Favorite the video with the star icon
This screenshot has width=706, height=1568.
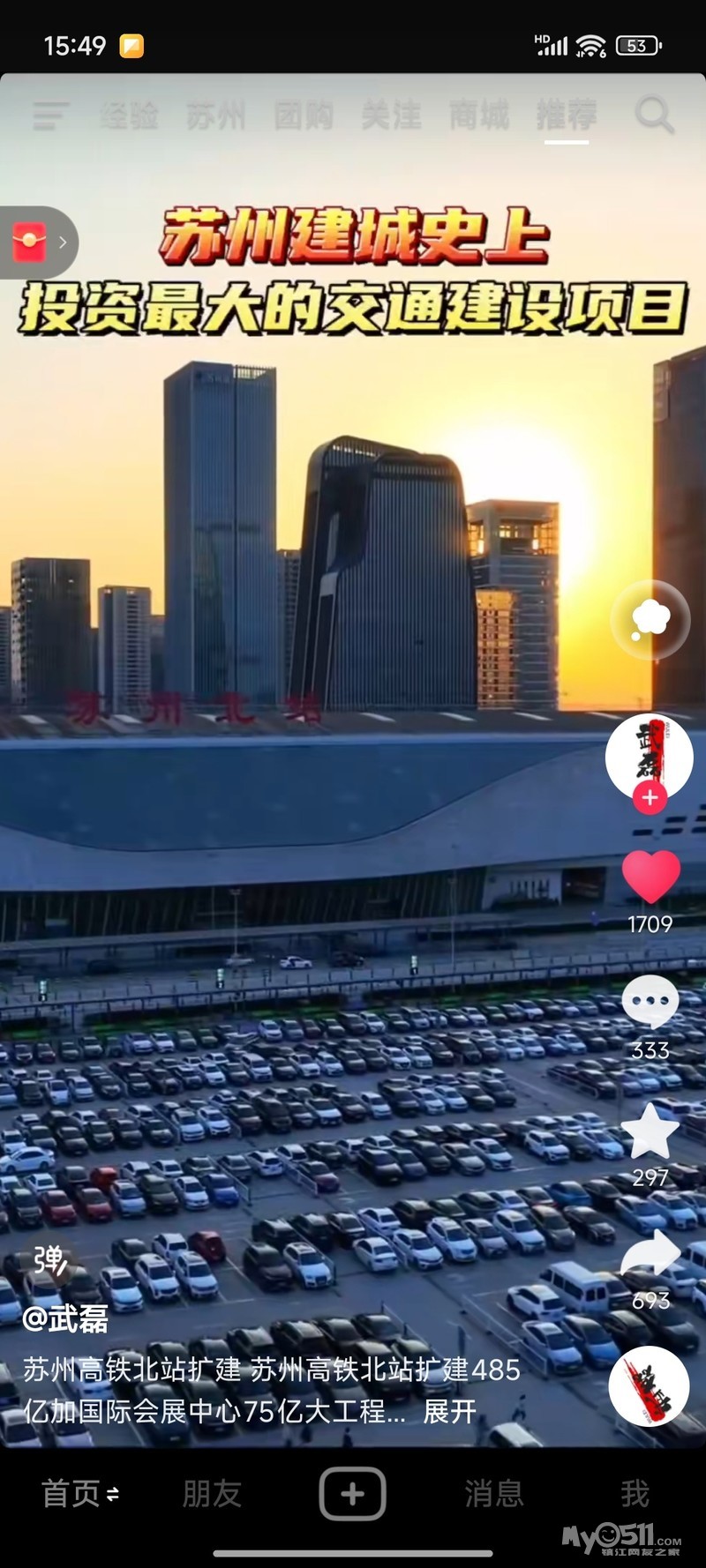pyautogui.click(x=650, y=1131)
